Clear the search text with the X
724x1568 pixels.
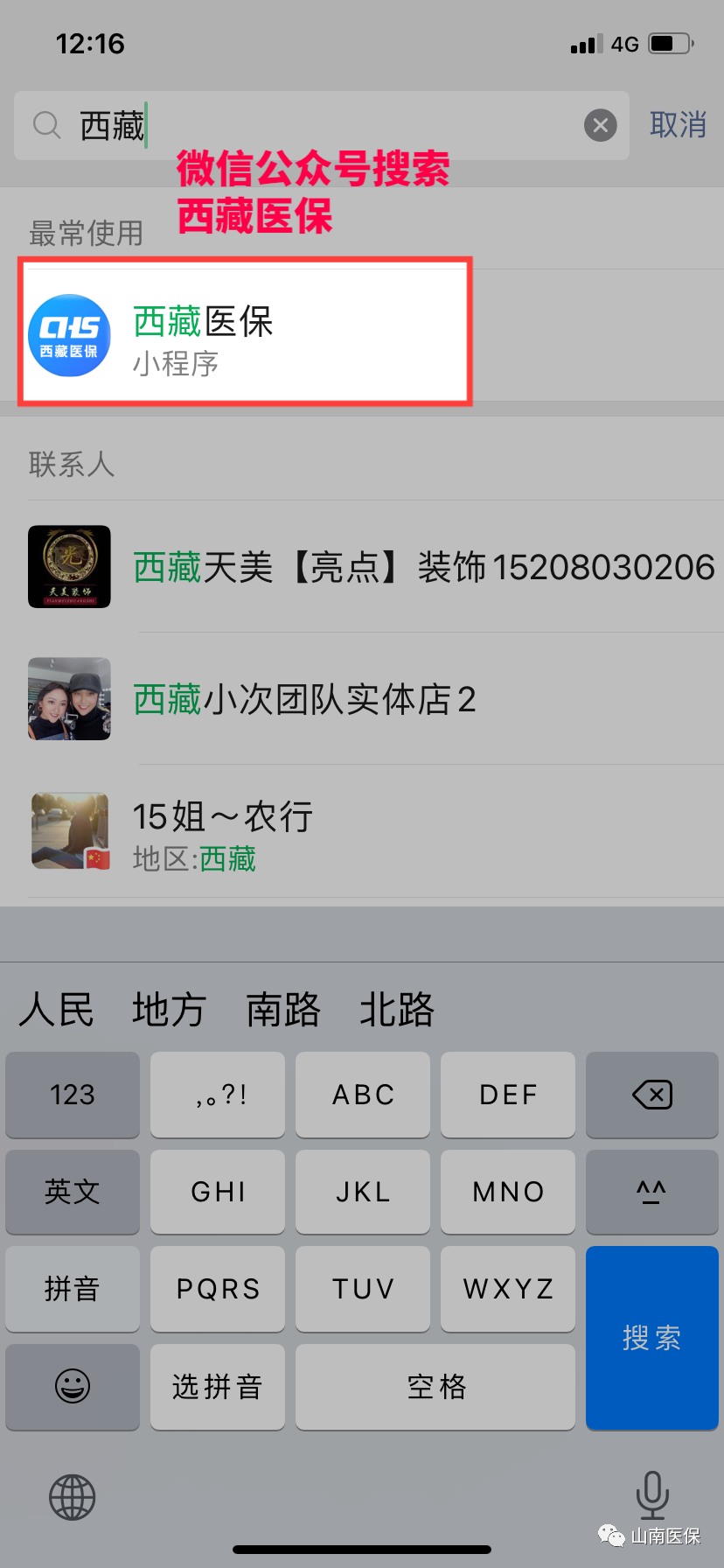click(x=600, y=126)
